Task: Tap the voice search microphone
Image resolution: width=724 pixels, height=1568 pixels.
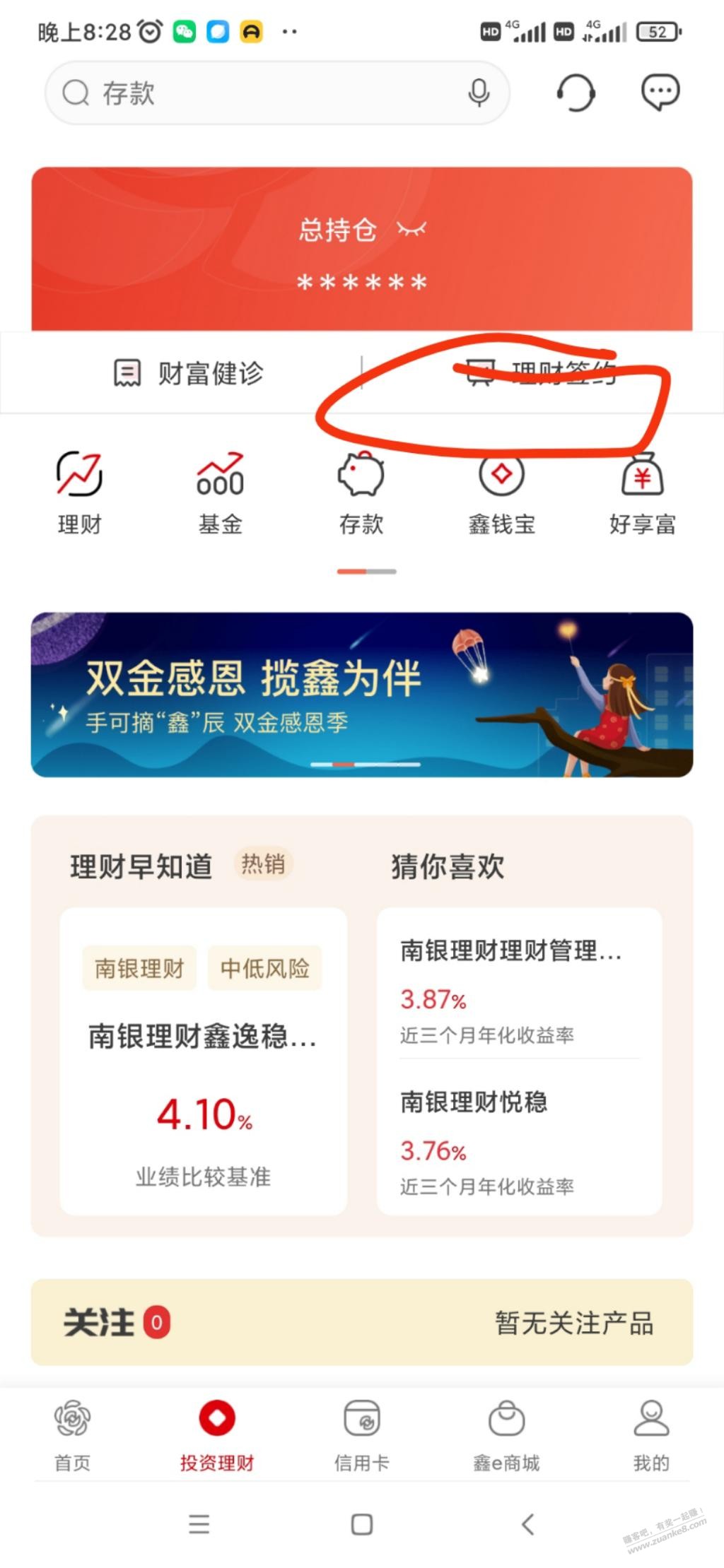Action: tap(479, 93)
